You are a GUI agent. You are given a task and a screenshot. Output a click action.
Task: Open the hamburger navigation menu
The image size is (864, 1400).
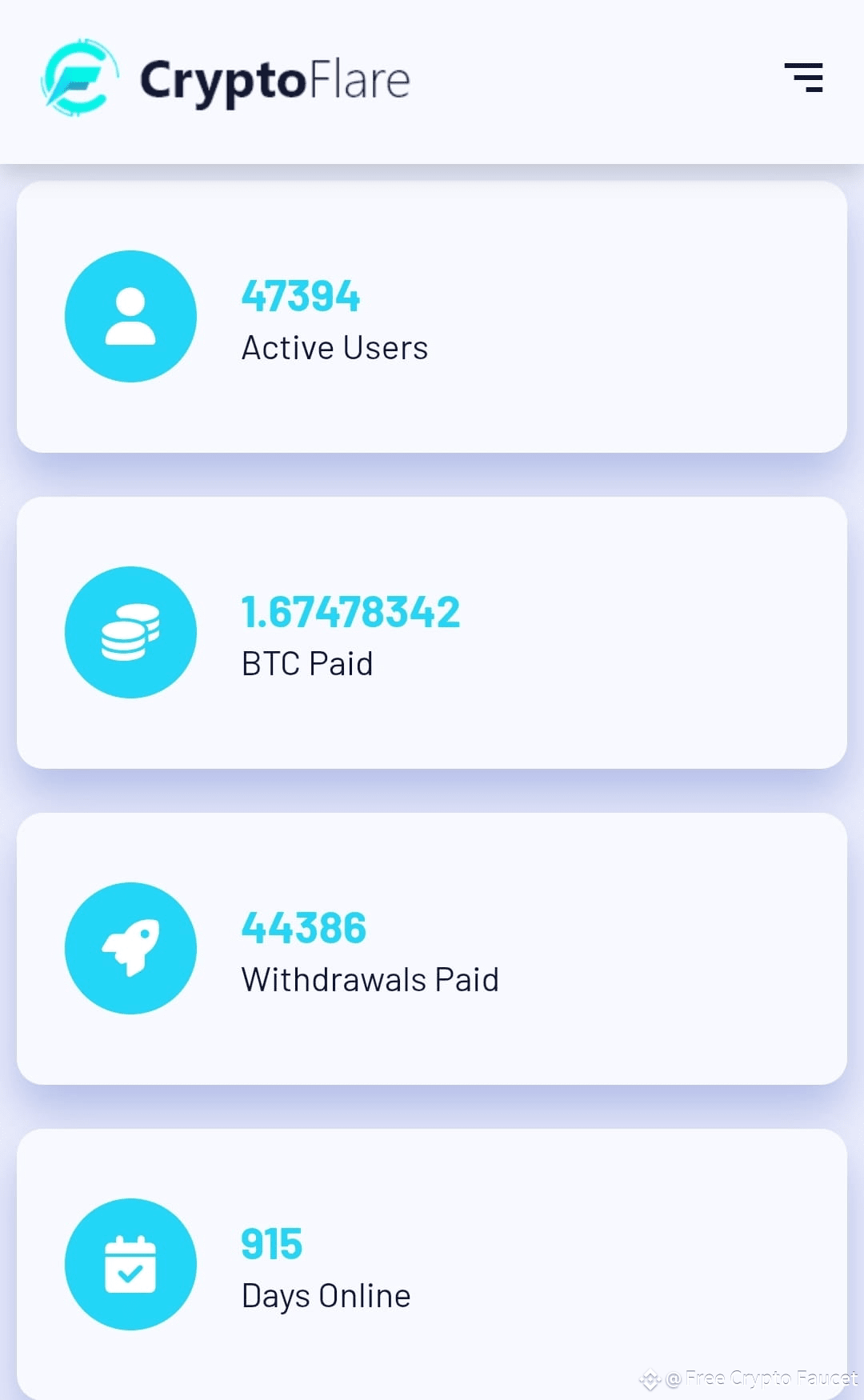point(804,78)
